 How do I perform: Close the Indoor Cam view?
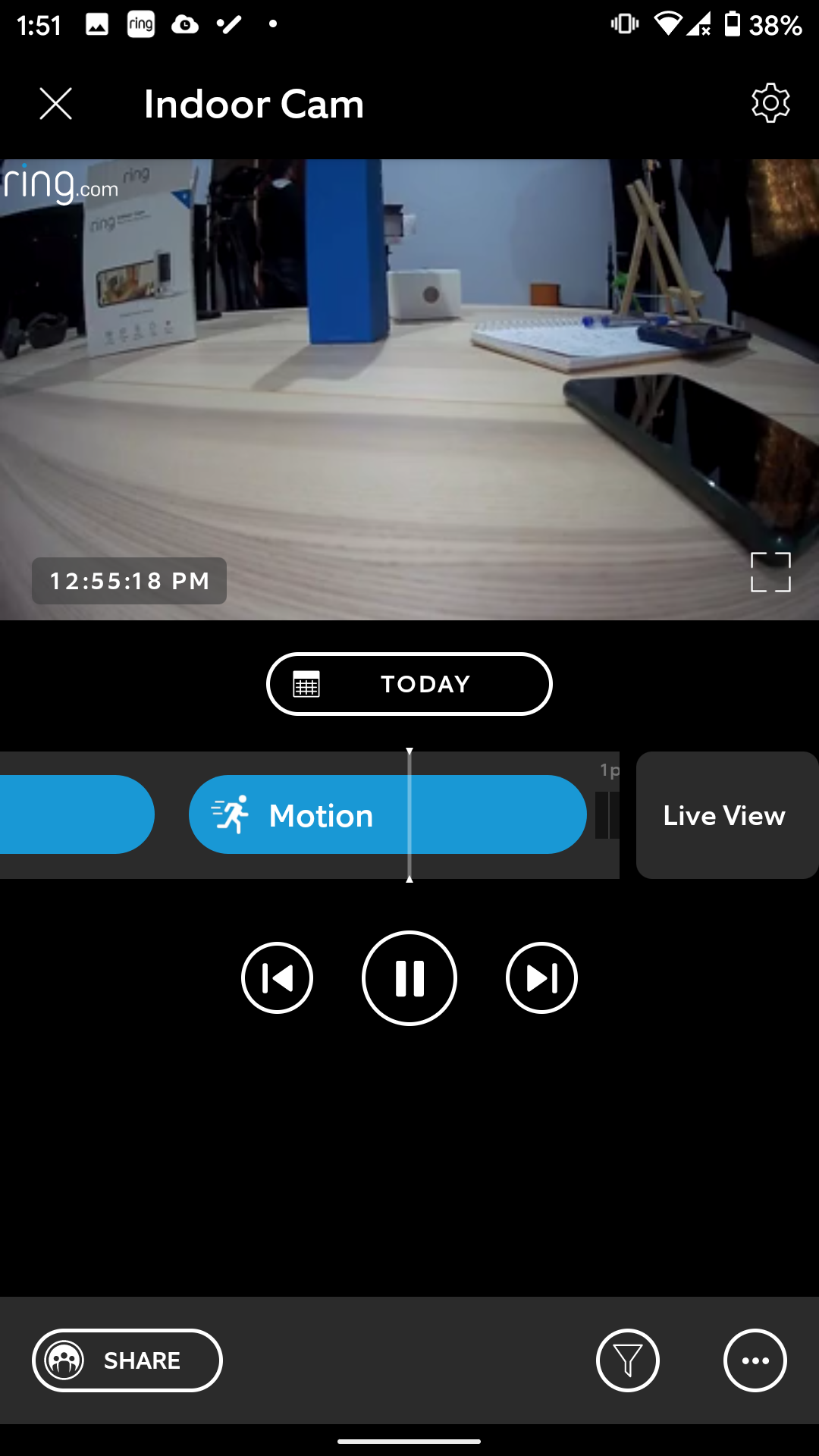click(x=55, y=104)
